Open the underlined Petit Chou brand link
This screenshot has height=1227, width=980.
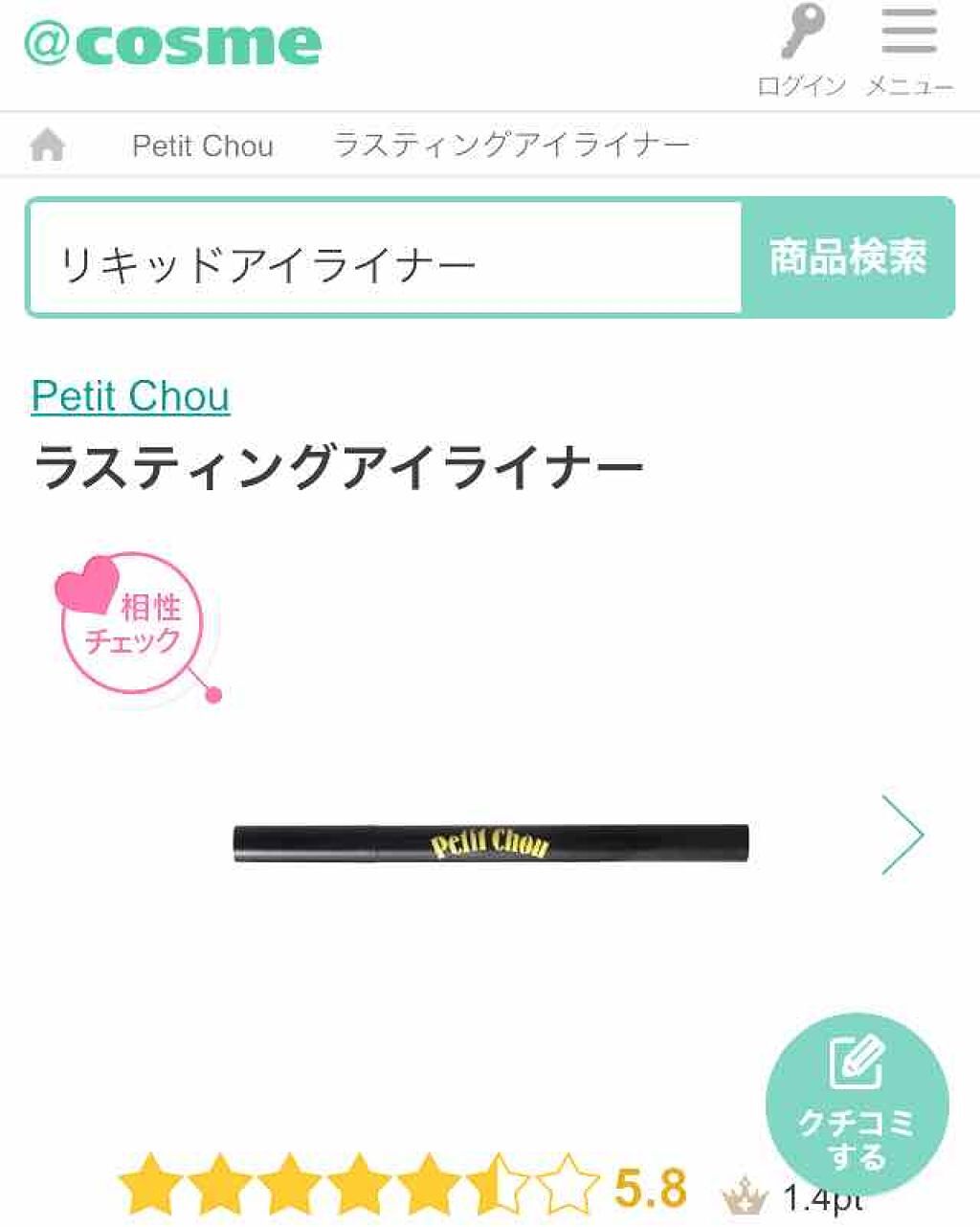pyautogui.click(x=131, y=396)
